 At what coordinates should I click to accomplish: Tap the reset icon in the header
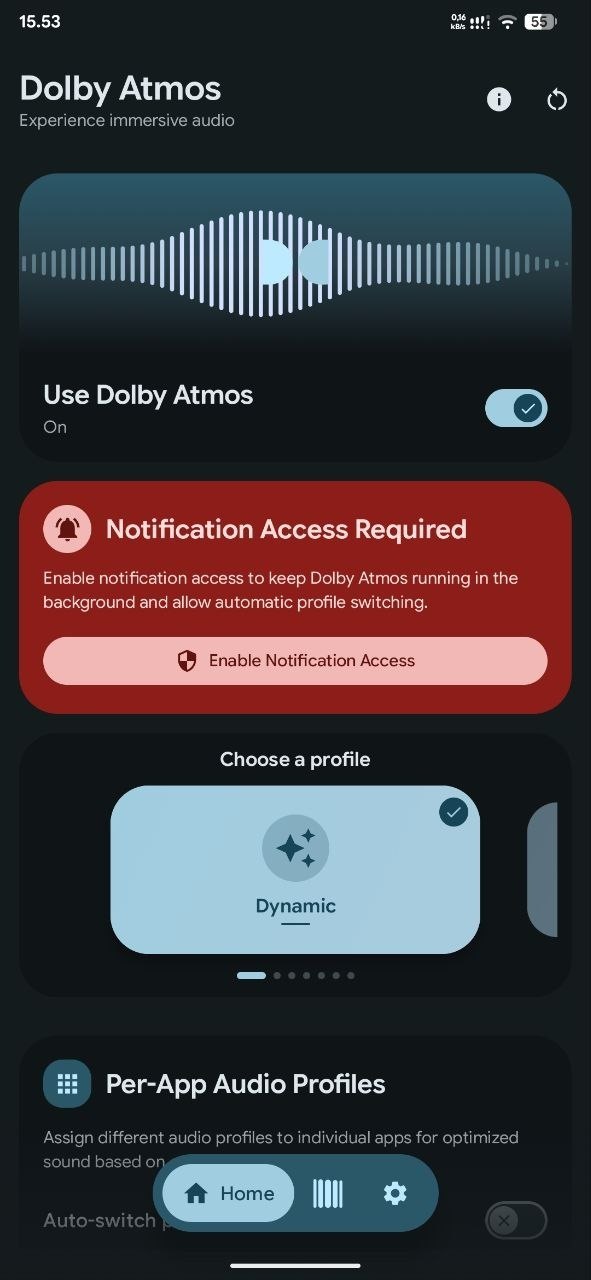[x=557, y=100]
